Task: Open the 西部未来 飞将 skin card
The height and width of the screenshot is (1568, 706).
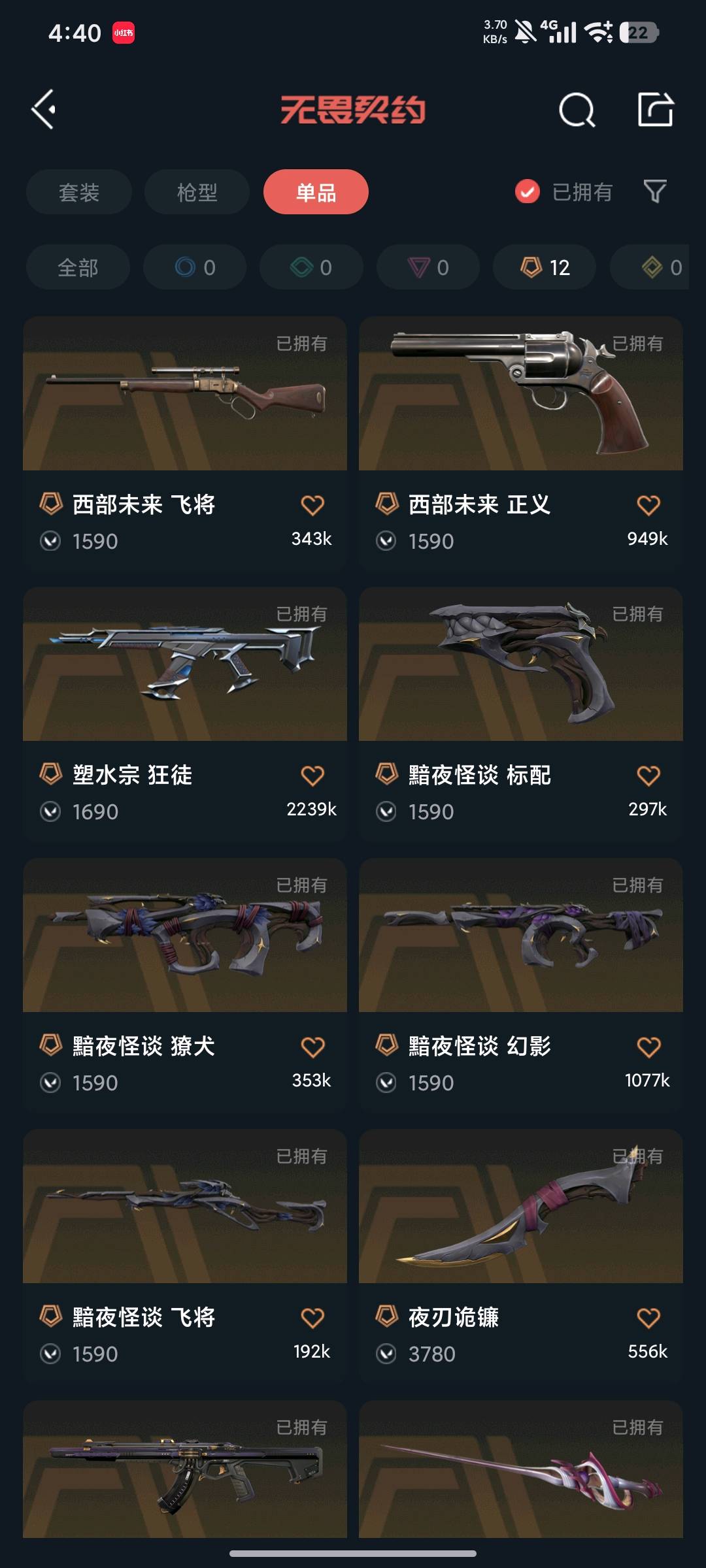Action: [185, 405]
